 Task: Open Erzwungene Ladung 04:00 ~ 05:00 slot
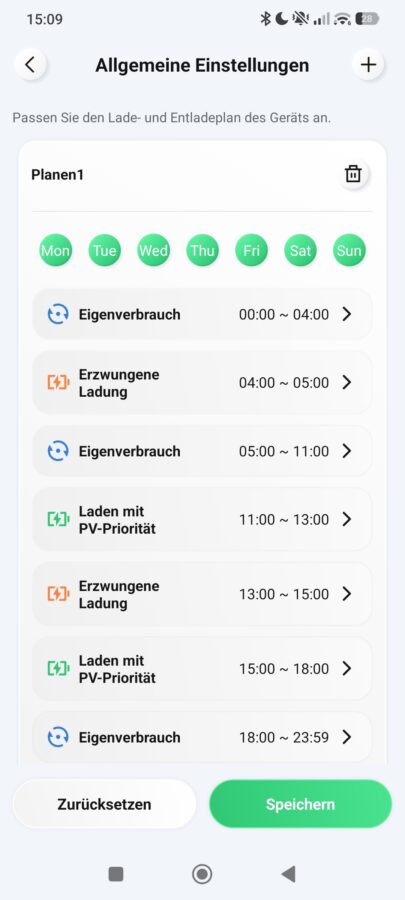pos(202,383)
